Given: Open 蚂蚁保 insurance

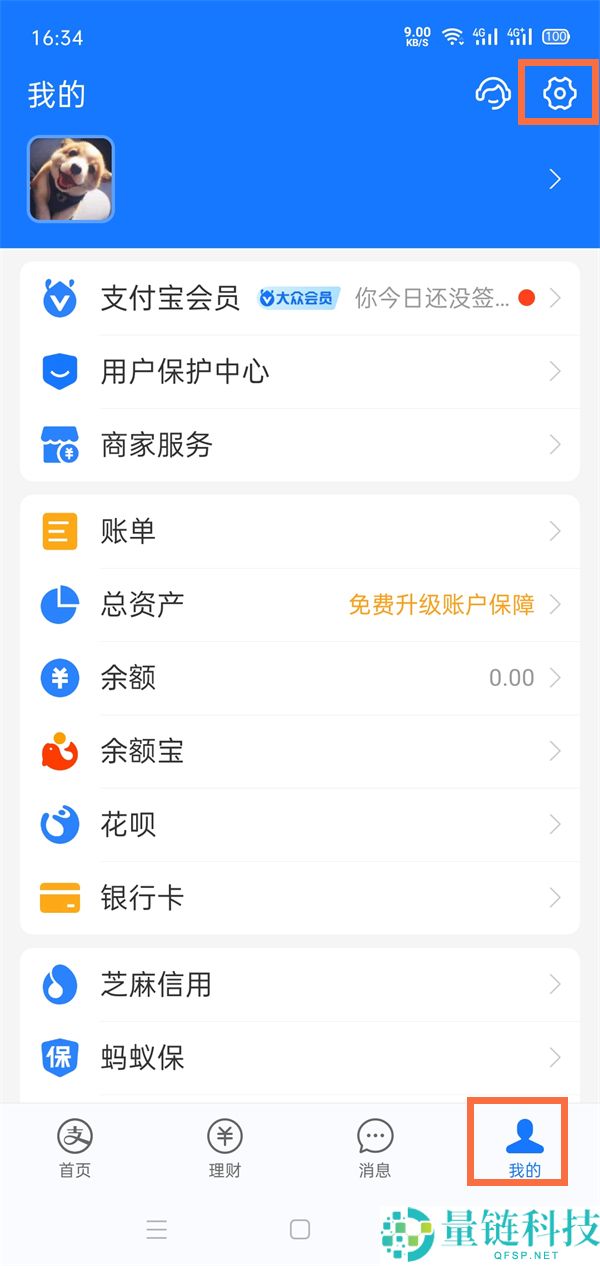Looking at the screenshot, I should tap(300, 1058).
